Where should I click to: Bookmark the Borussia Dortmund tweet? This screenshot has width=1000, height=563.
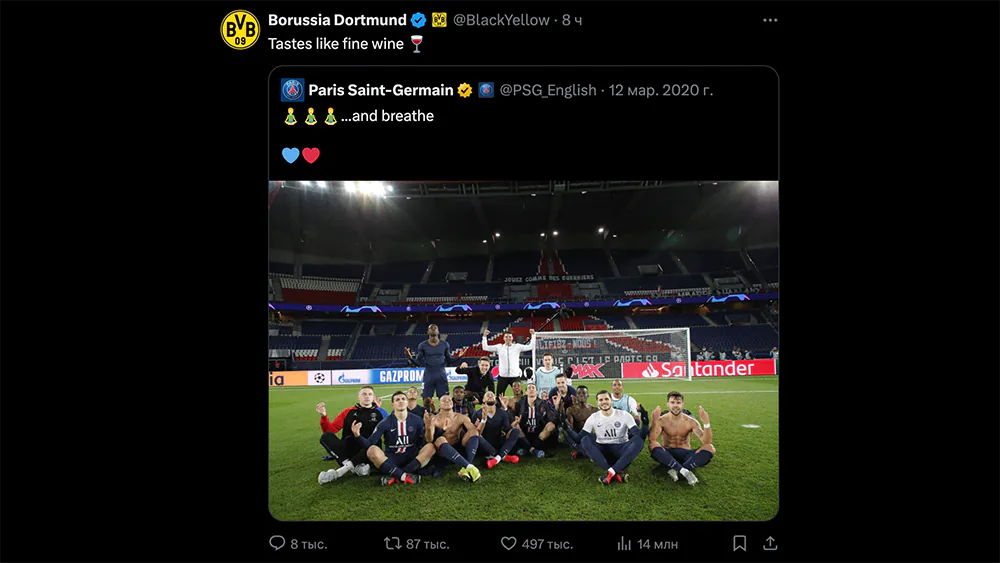point(739,543)
